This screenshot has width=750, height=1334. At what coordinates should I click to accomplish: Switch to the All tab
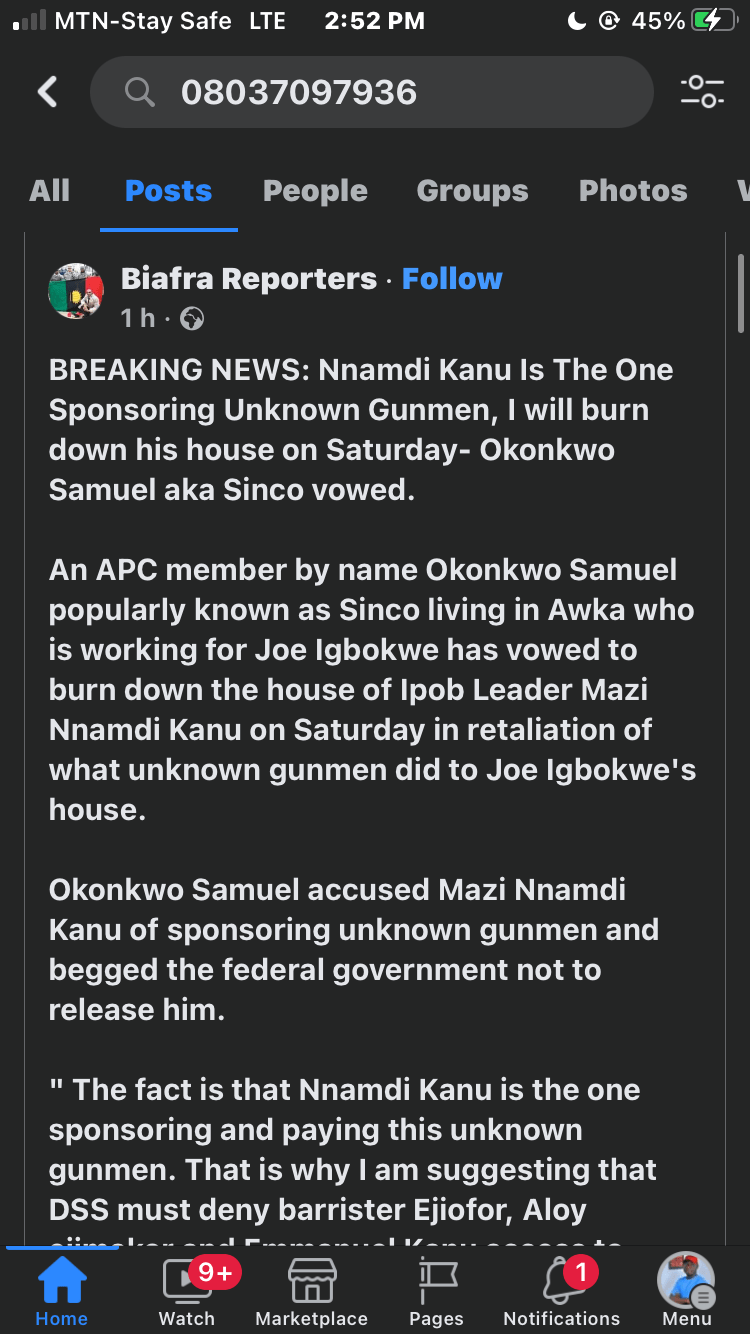50,190
